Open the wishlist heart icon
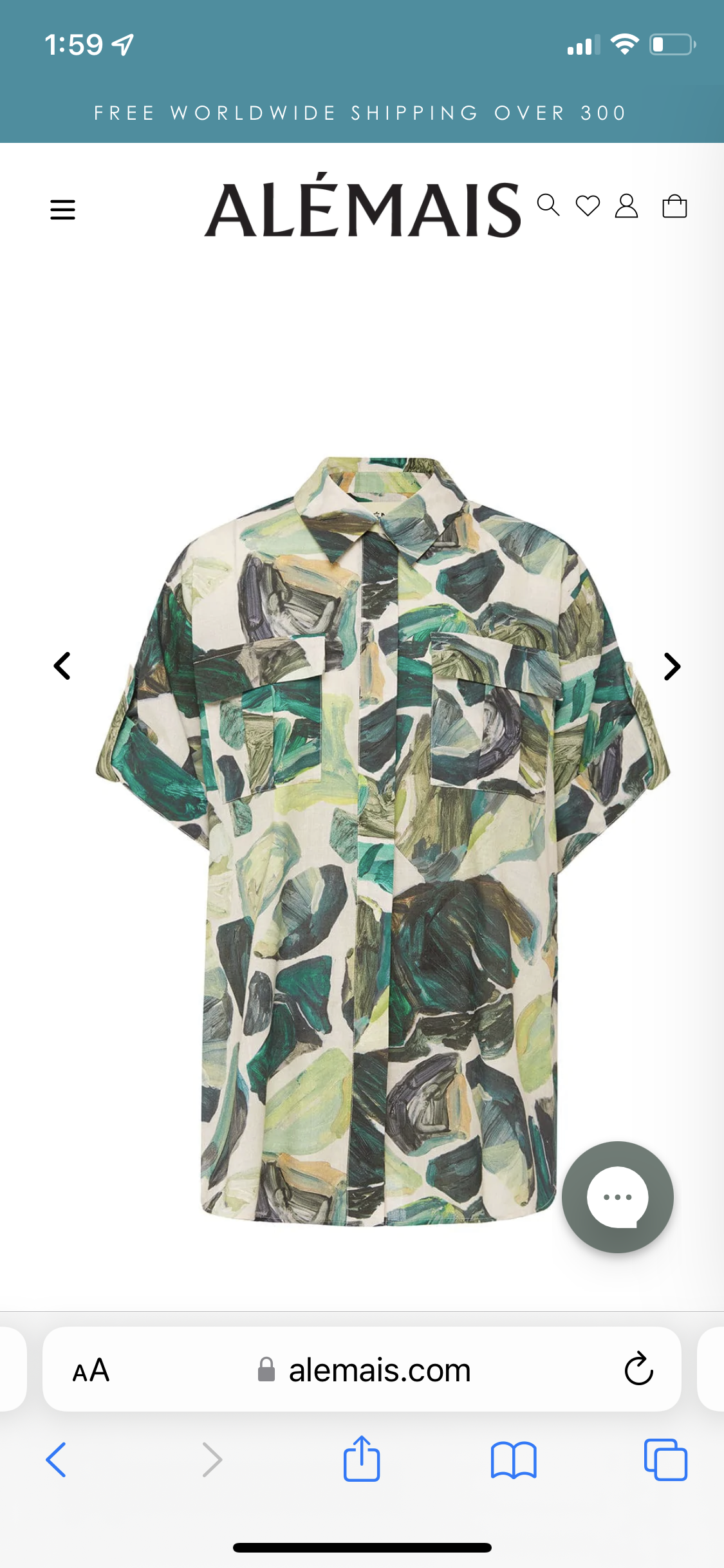The width and height of the screenshot is (724, 1568). click(x=587, y=207)
